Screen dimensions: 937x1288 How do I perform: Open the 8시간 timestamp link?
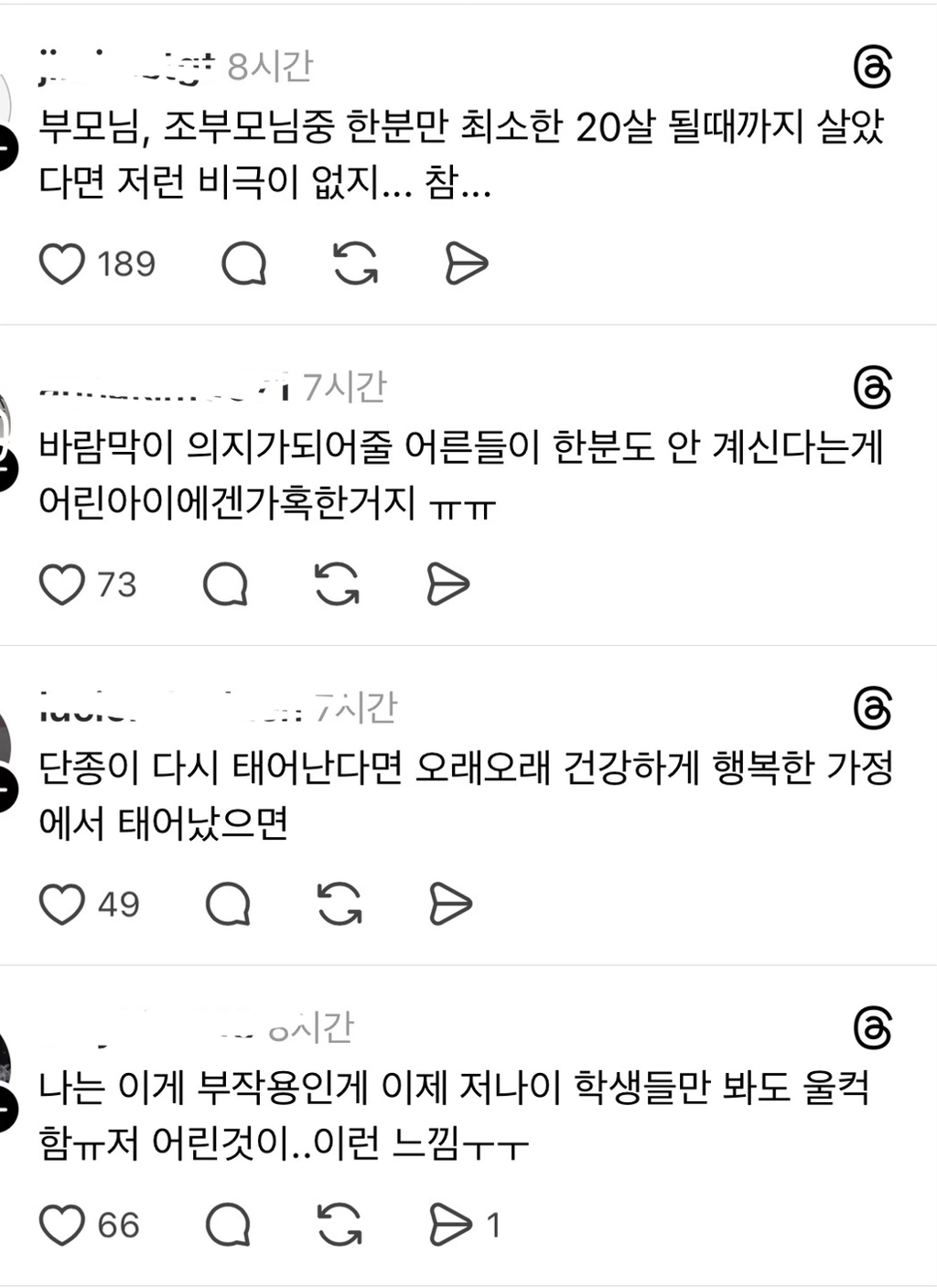[x=269, y=64]
